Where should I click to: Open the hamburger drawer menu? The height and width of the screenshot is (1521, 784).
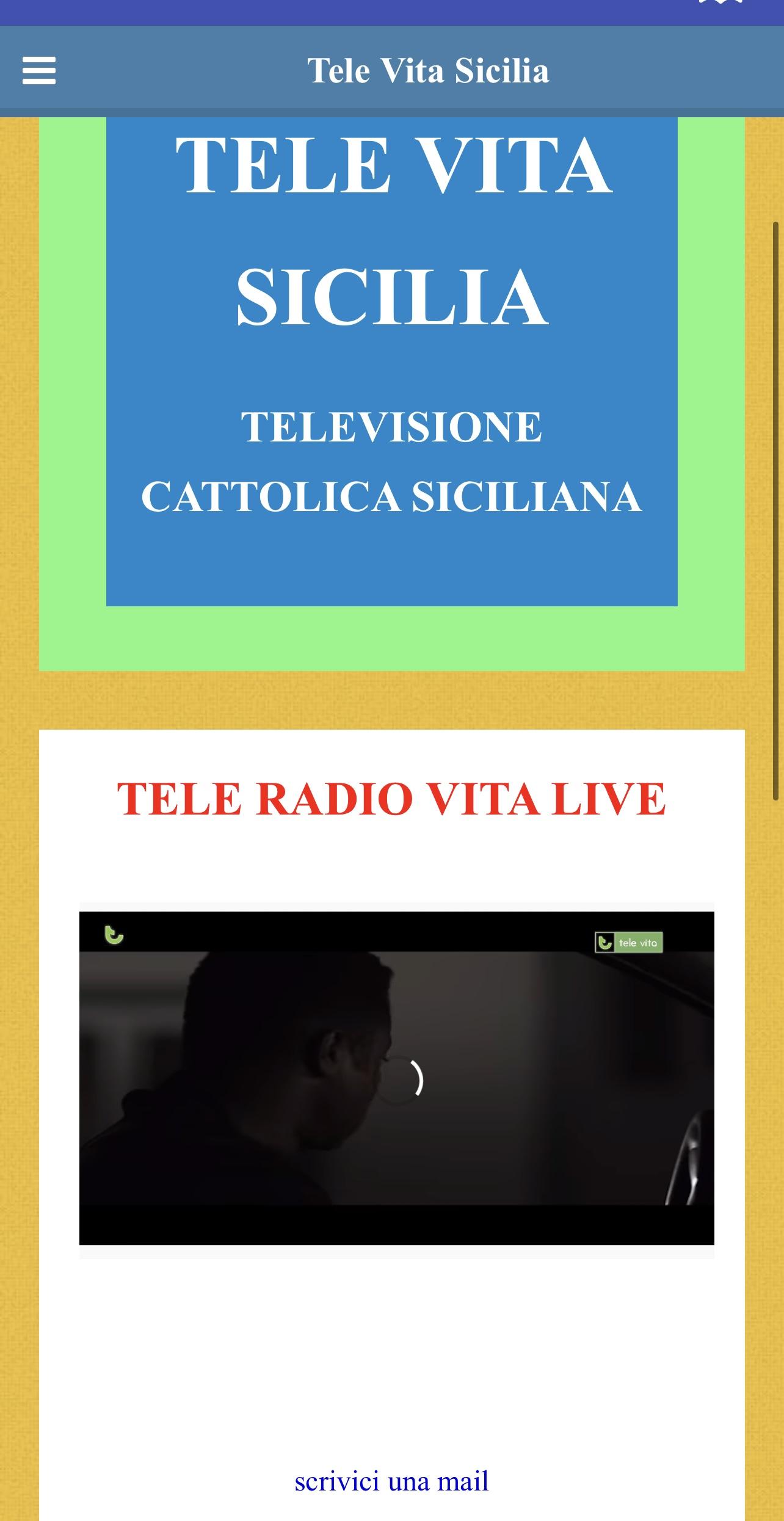pyautogui.click(x=39, y=71)
